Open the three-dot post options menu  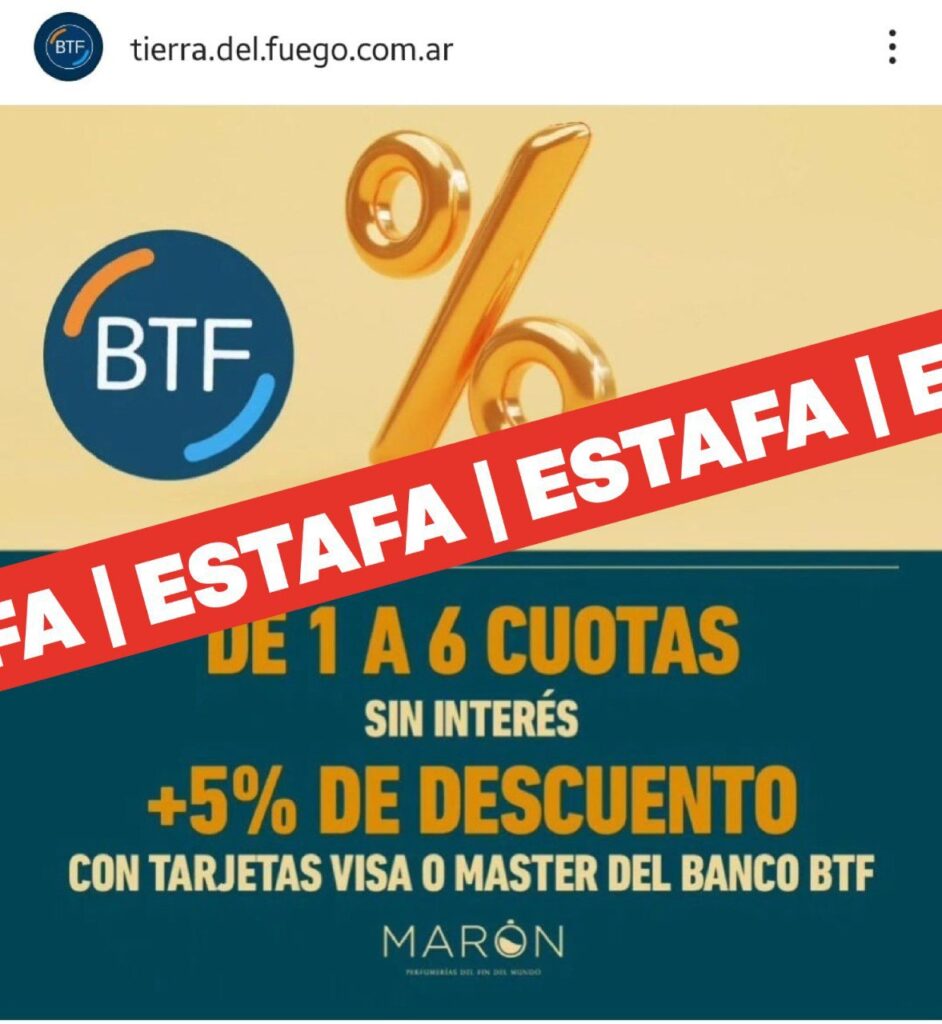click(x=891, y=47)
